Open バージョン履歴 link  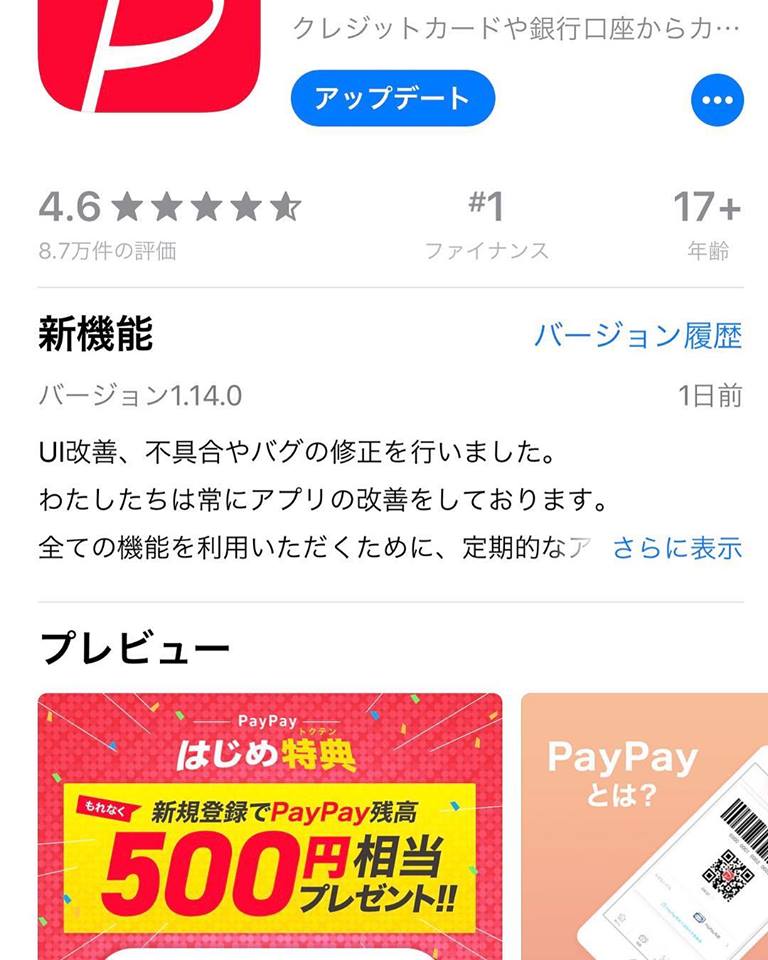coord(637,336)
